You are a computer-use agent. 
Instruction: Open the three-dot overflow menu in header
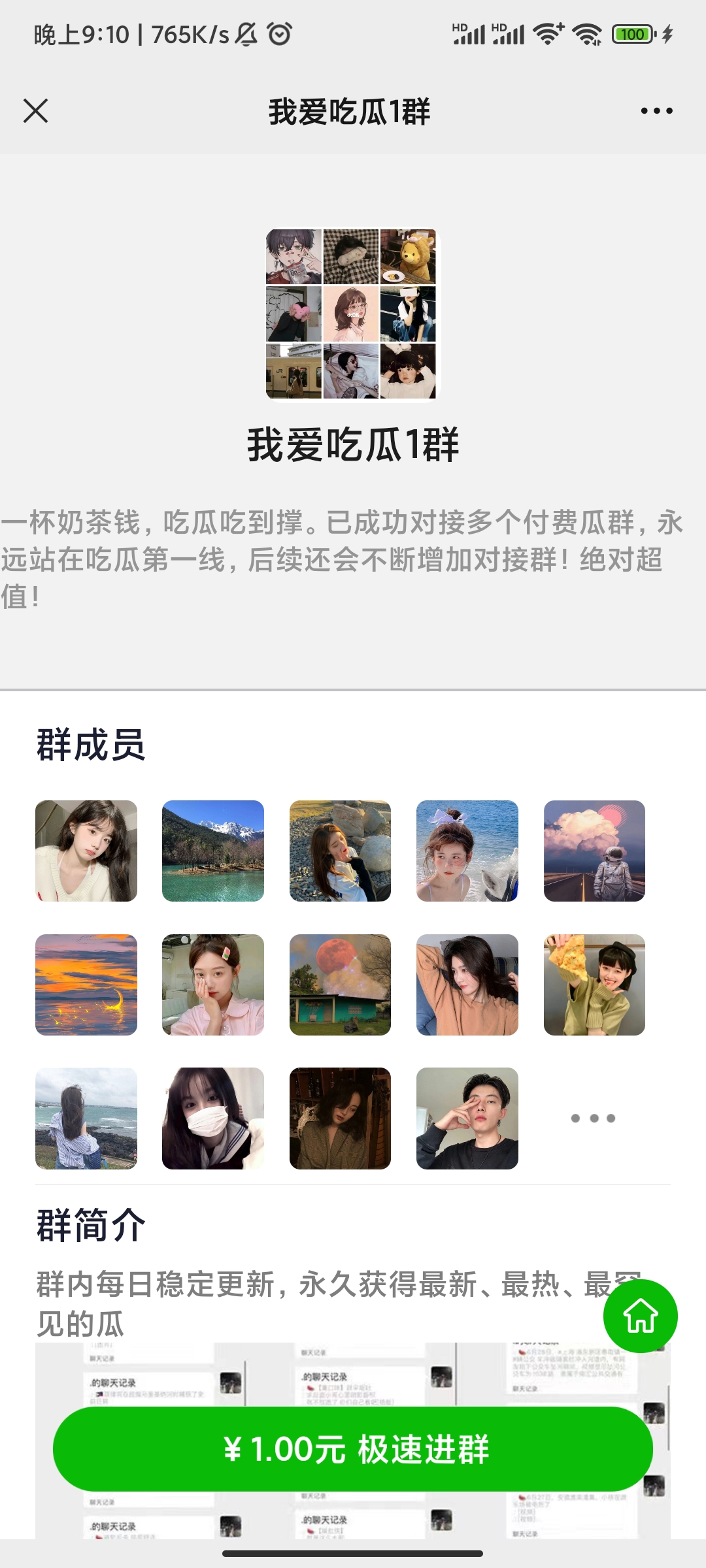(656, 111)
